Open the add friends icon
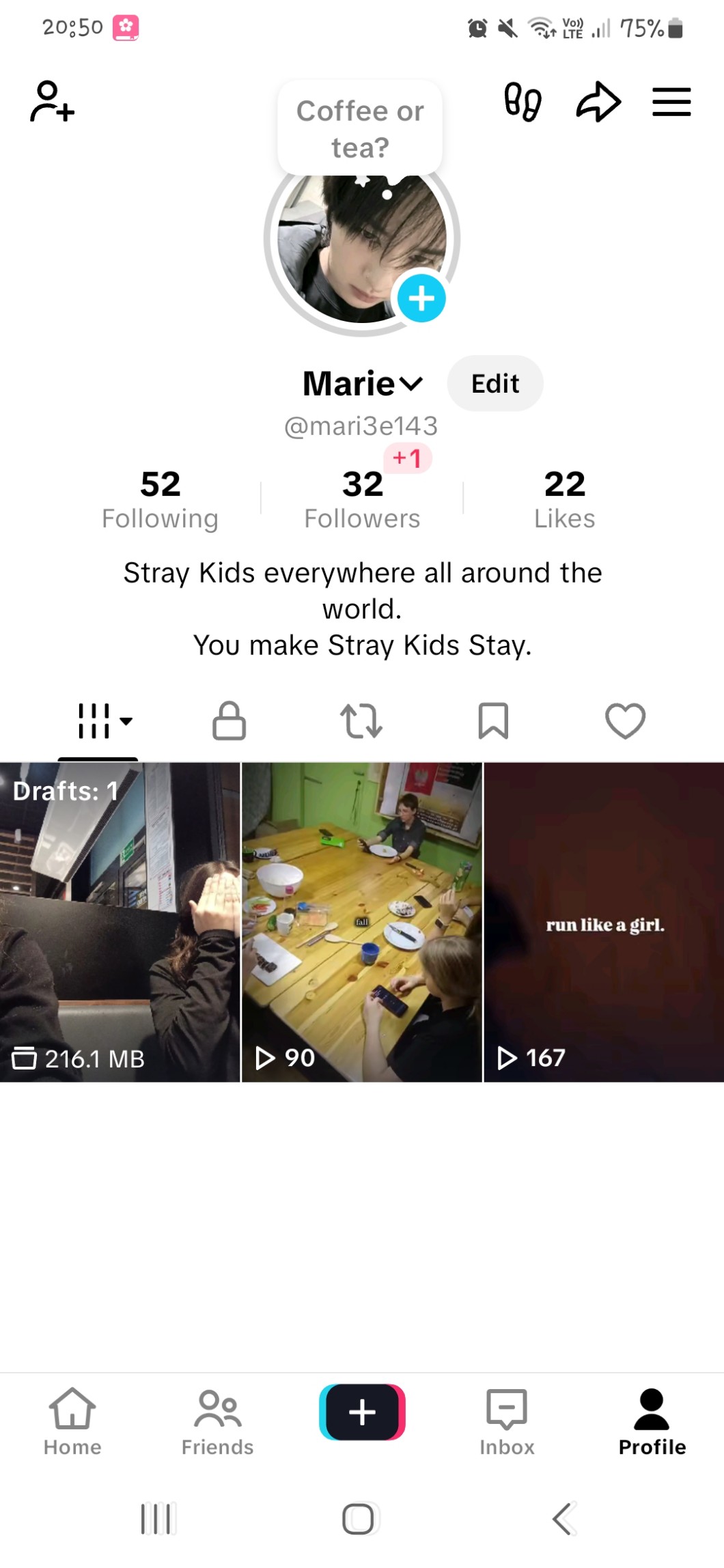The height and width of the screenshot is (1568, 724). tap(52, 102)
